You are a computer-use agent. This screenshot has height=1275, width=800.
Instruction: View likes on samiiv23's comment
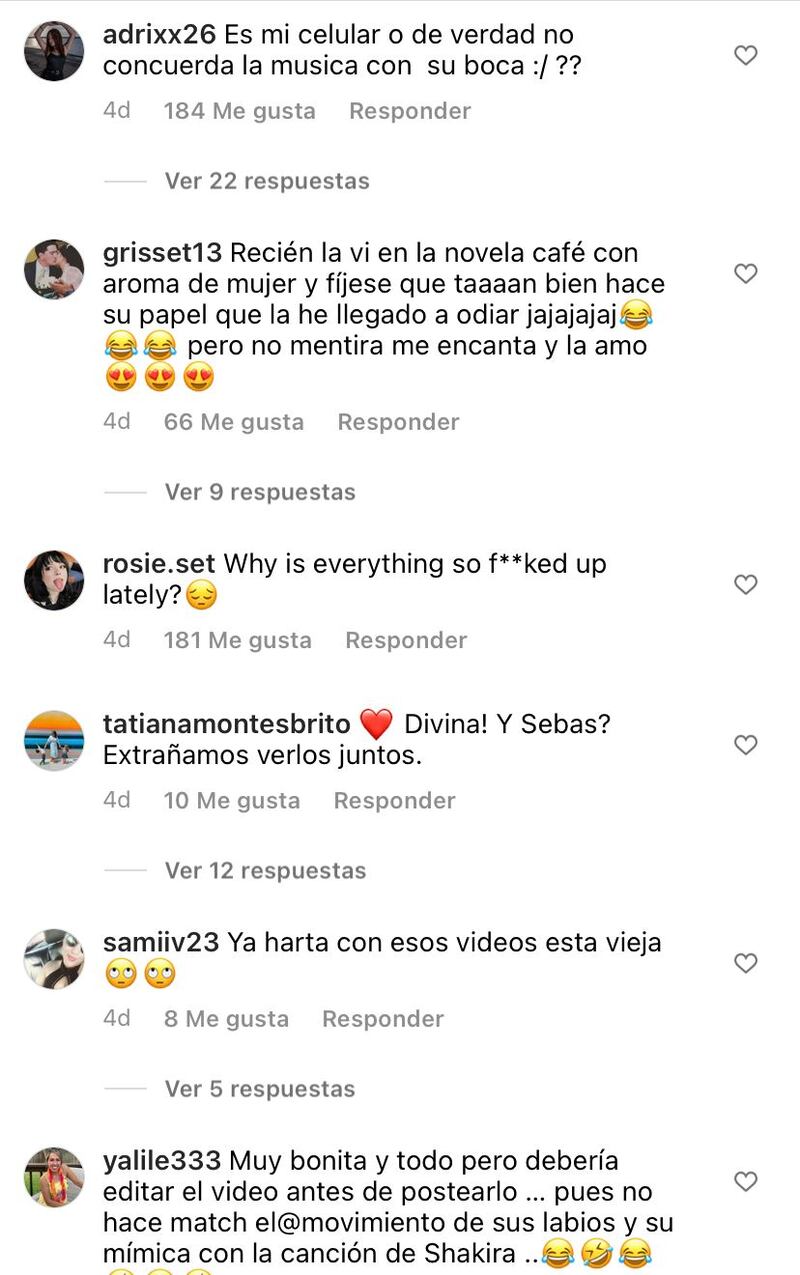pyautogui.click(x=226, y=1019)
